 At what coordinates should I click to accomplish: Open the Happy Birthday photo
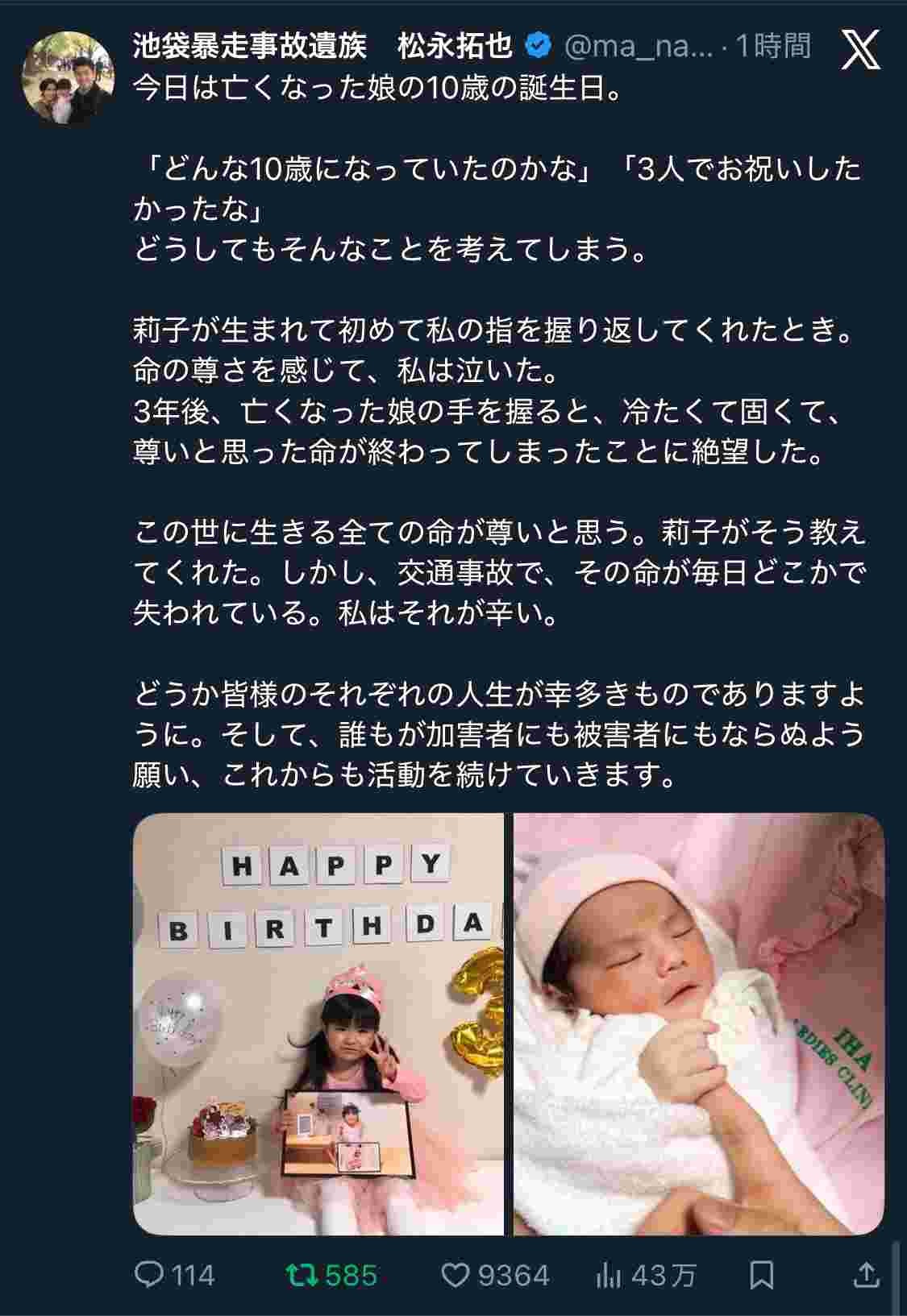318,1023
